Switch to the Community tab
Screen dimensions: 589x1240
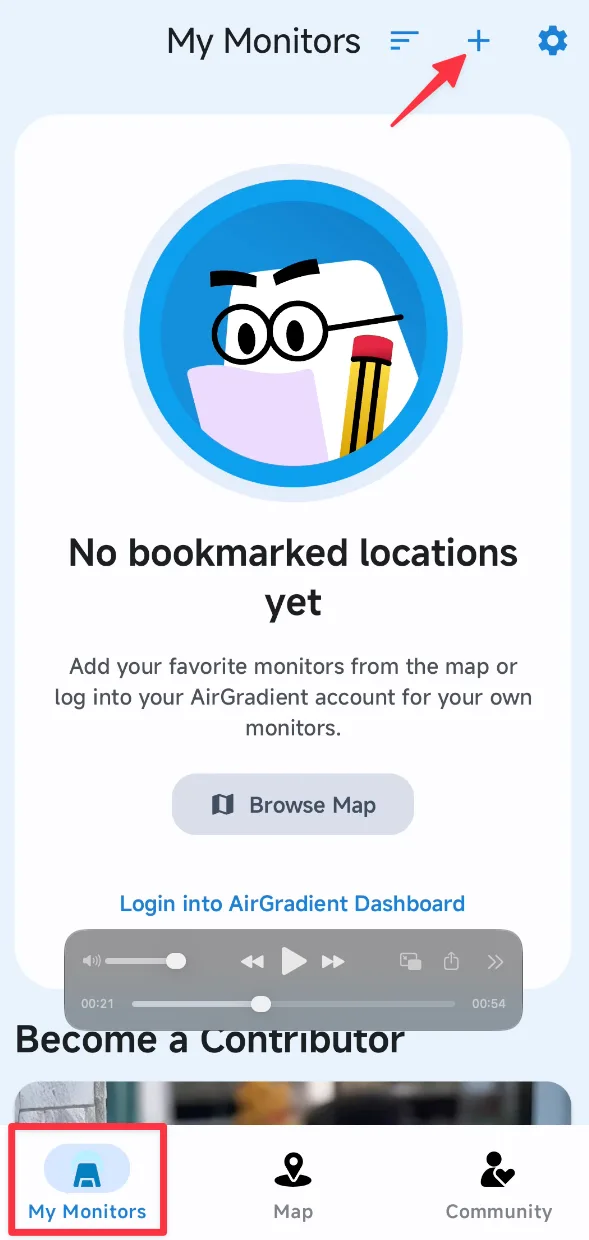tap(498, 1186)
